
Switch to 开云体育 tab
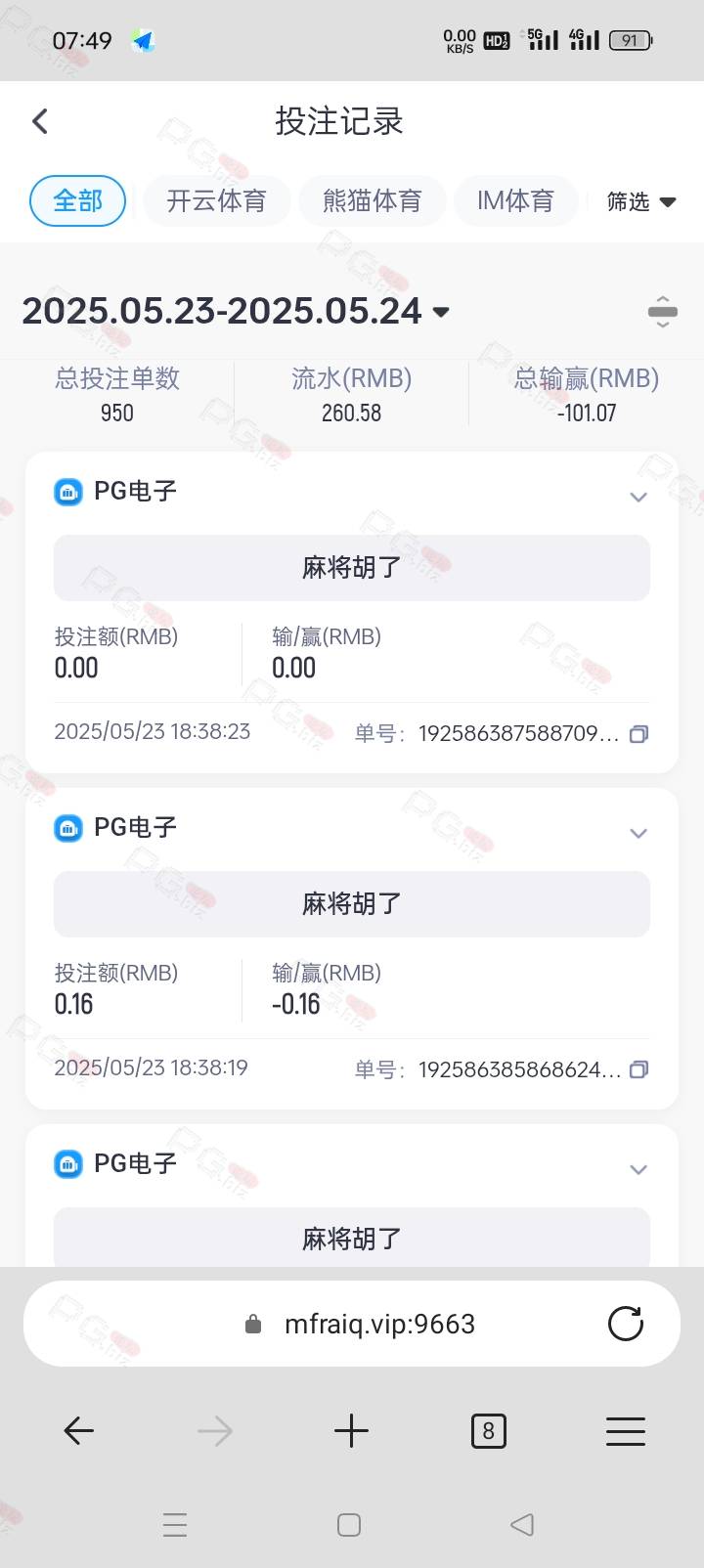[x=216, y=201]
